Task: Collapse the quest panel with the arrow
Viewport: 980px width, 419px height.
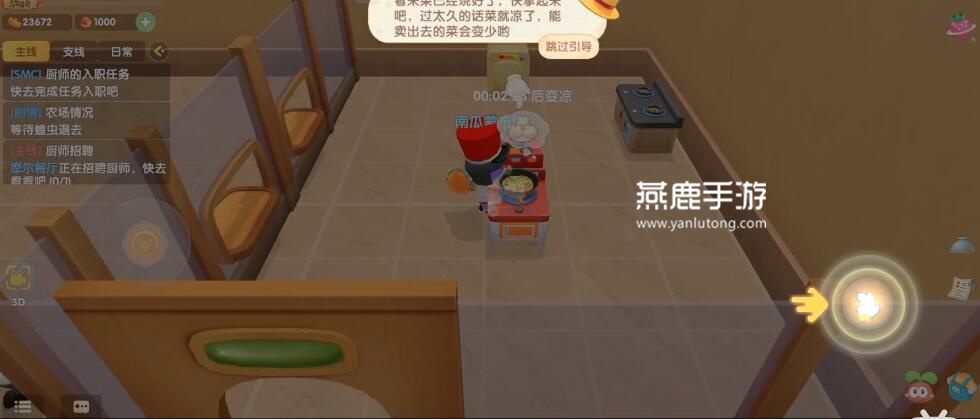Action: 156,51
